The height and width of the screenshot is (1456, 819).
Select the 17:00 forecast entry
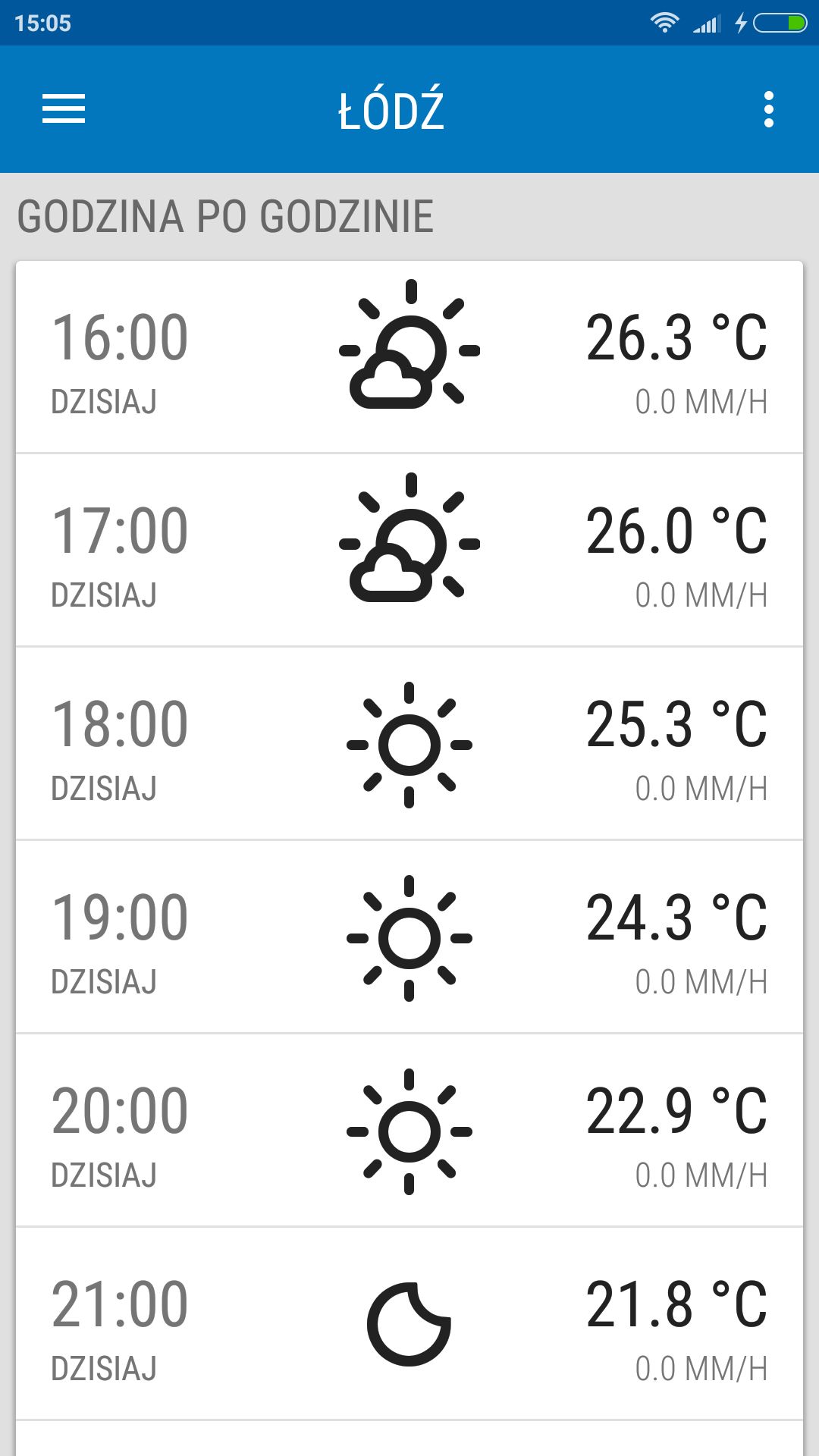(x=409, y=550)
